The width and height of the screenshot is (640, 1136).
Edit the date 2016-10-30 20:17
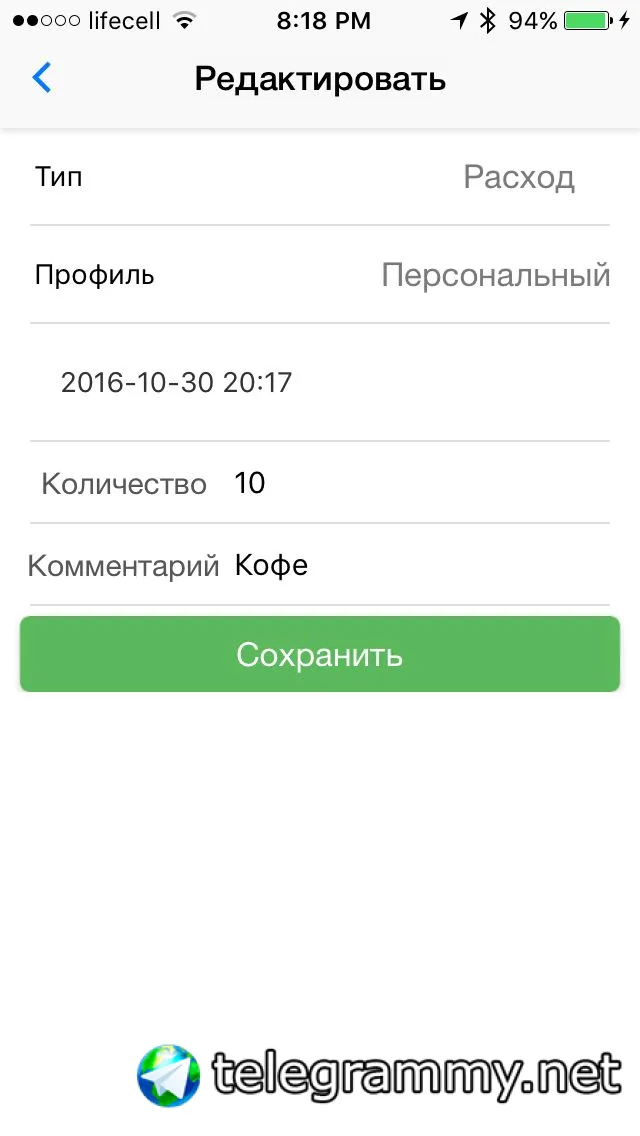pos(177,382)
